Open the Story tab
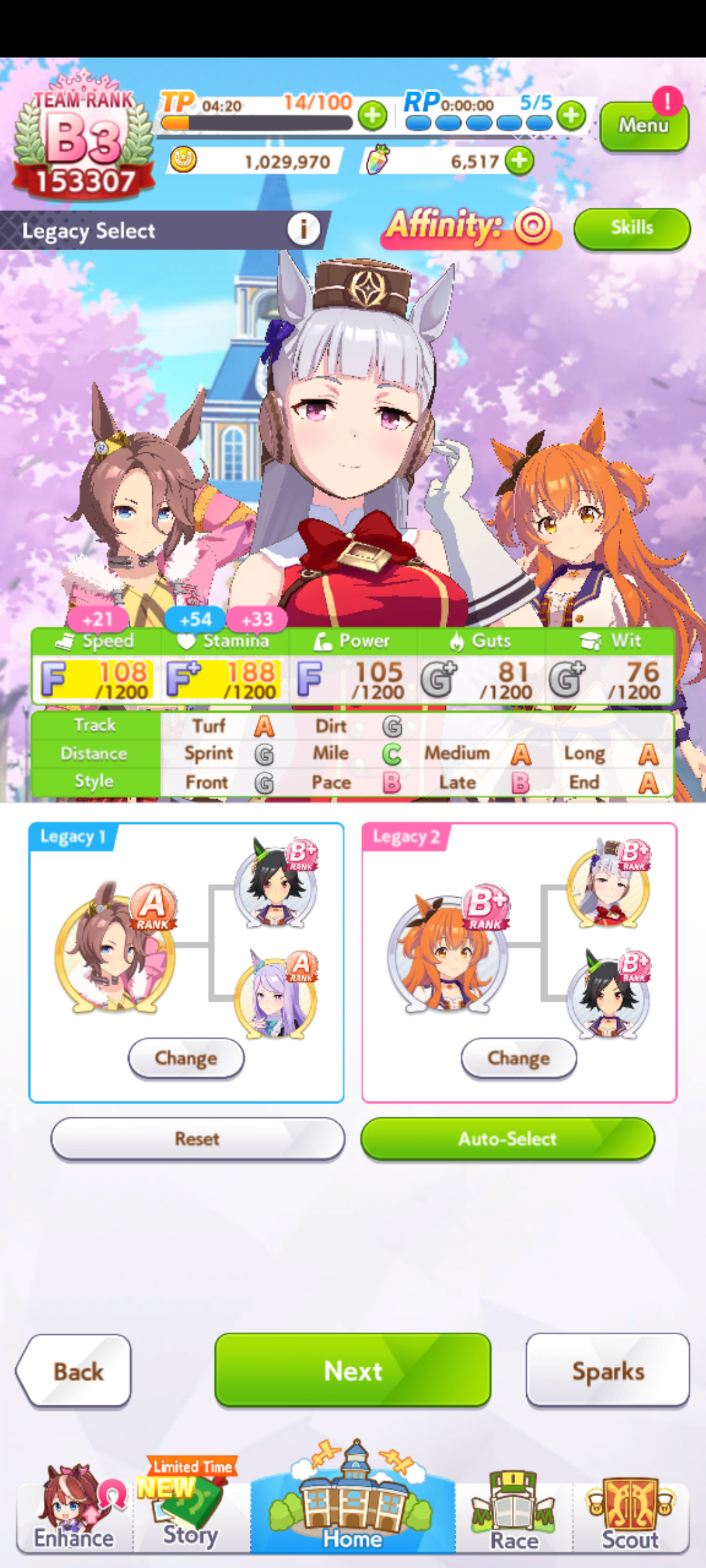706x1568 pixels. pyautogui.click(x=190, y=1516)
